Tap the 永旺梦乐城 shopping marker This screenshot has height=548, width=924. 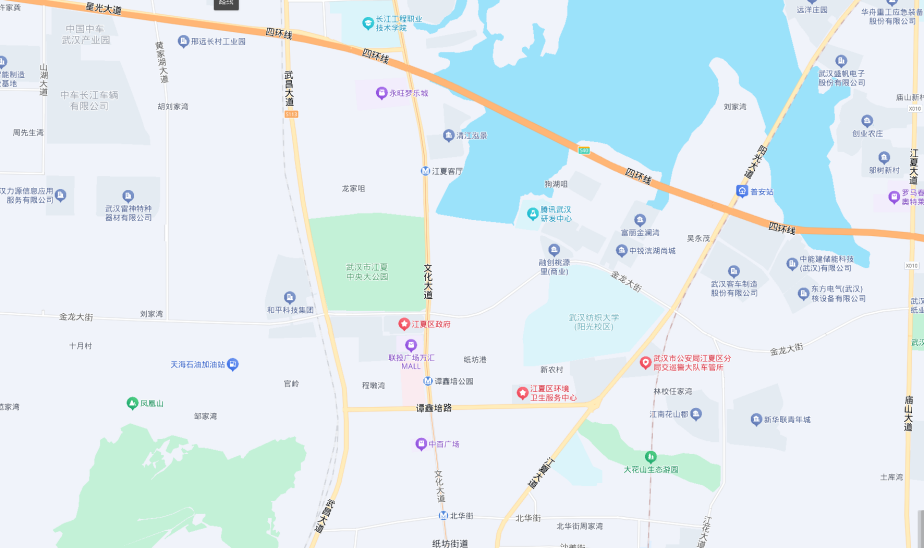381,93
